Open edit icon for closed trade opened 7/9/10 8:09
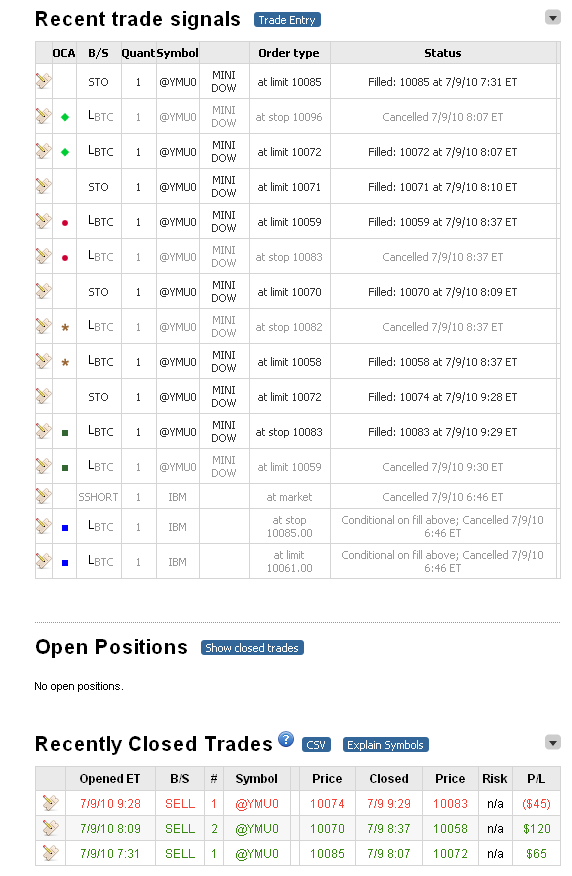The height and width of the screenshot is (876, 572). coord(50,828)
